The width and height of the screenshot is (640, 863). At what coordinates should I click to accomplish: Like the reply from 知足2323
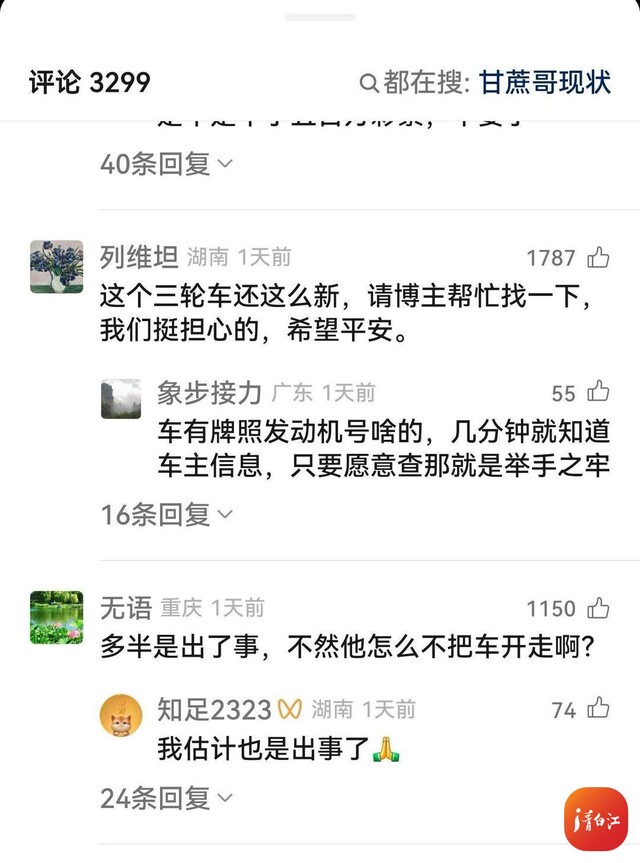598,710
